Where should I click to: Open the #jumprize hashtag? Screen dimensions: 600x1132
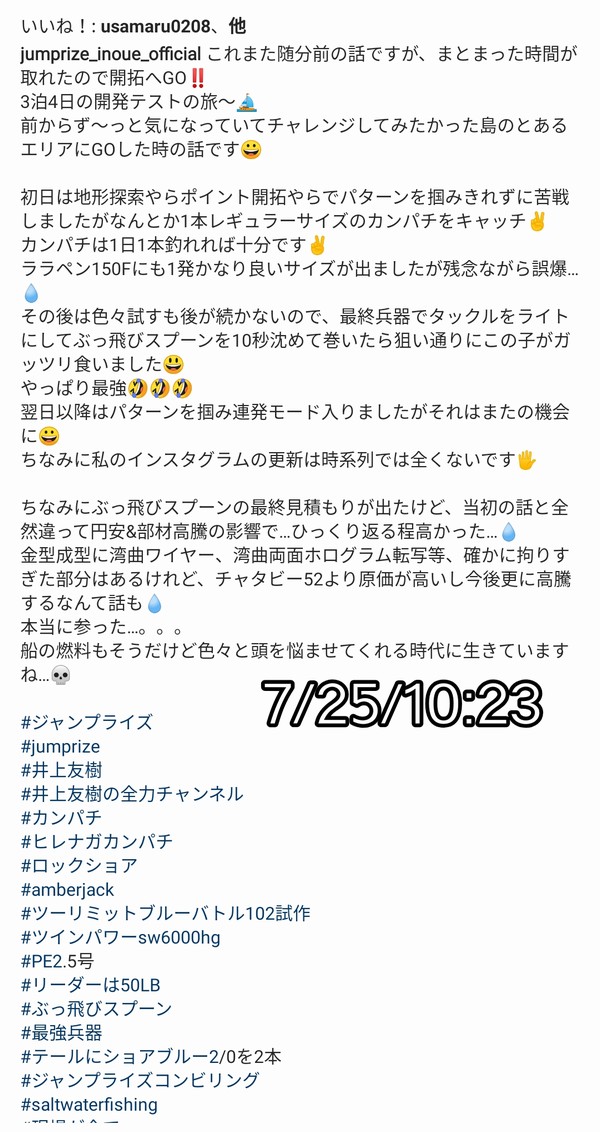[x=60, y=746]
